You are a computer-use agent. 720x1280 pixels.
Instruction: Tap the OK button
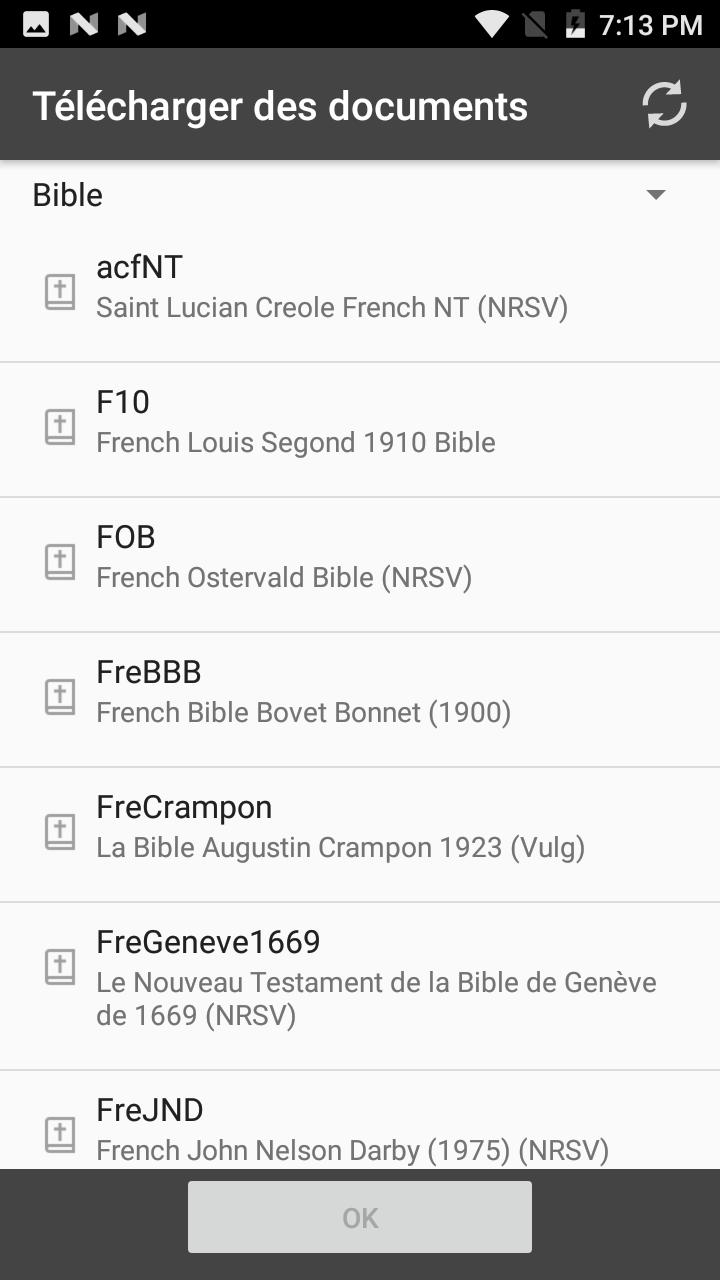[360, 1217]
